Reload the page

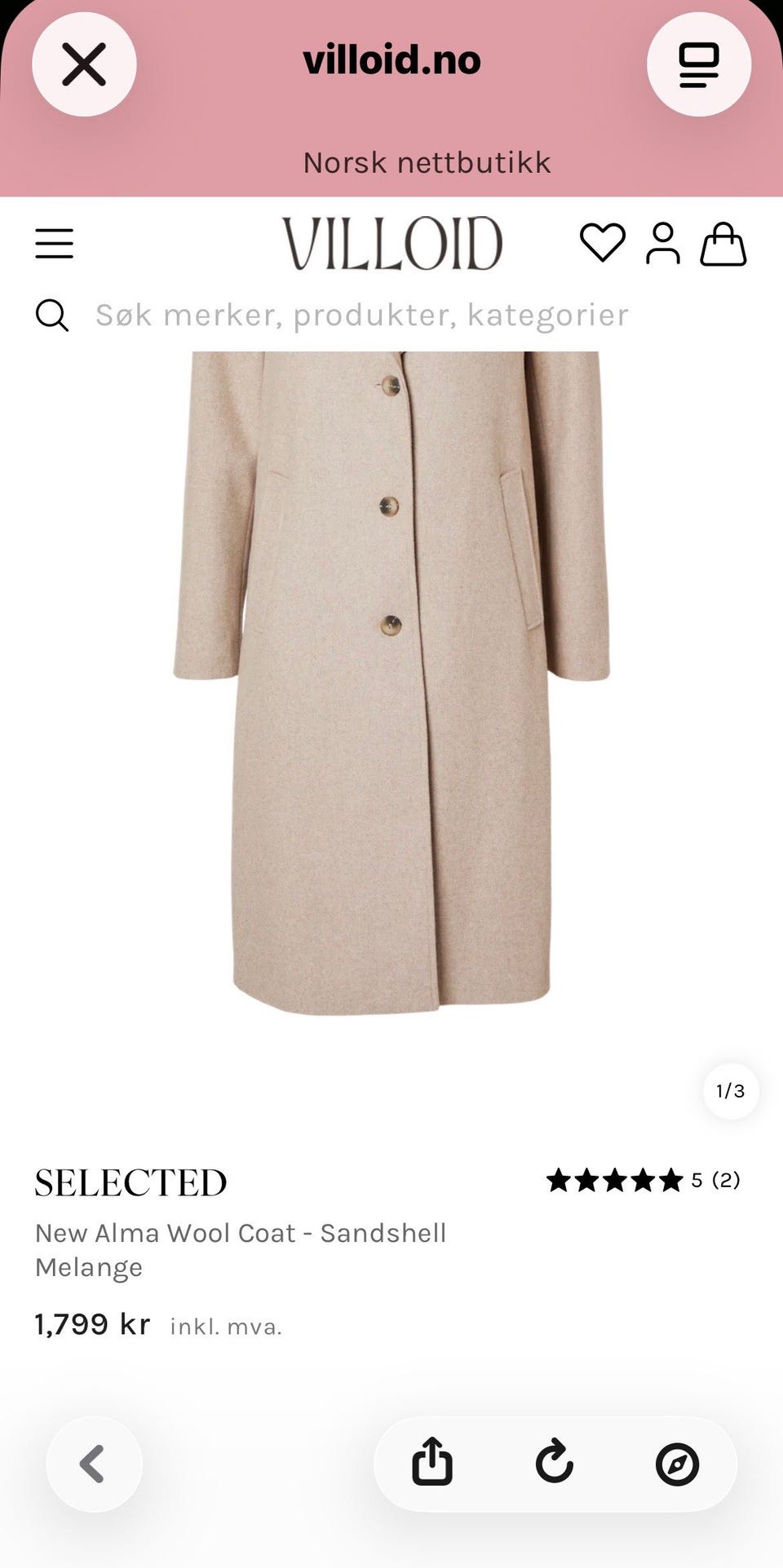point(555,1462)
